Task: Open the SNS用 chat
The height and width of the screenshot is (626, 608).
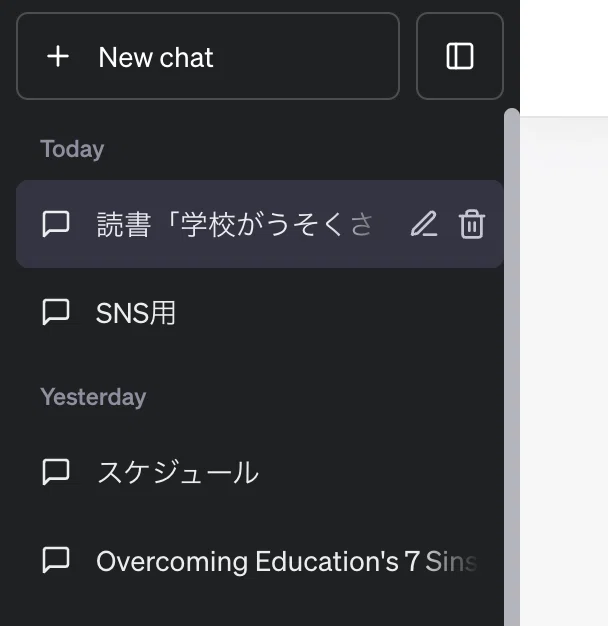Action: pos(259,313)
